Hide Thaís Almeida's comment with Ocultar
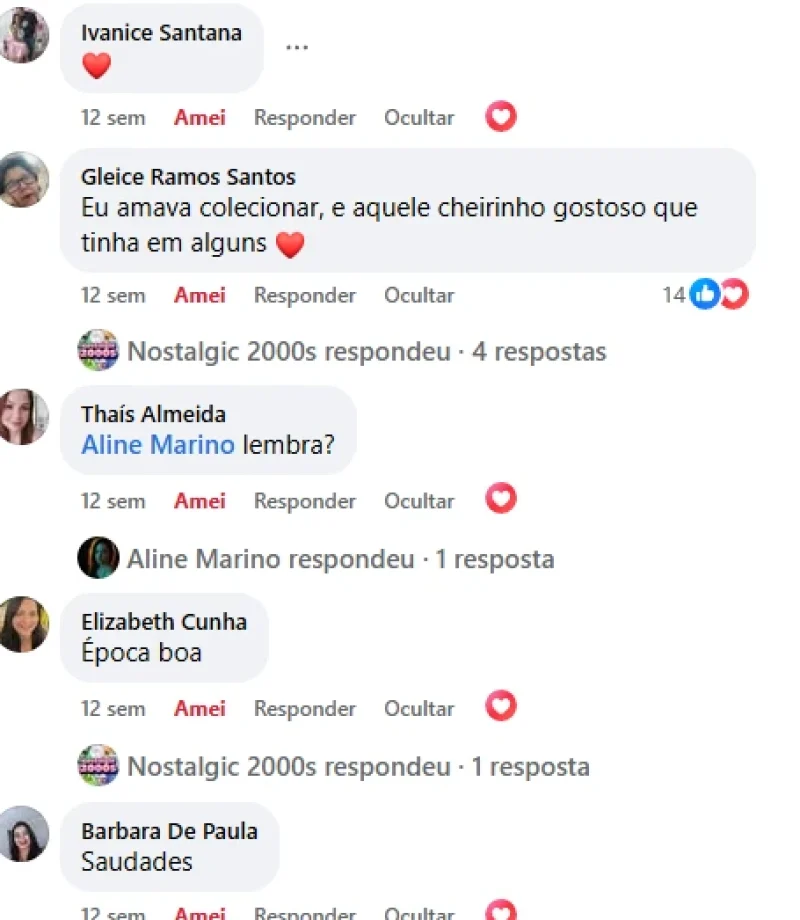Viewport: 800px width, 920px height. [x=419, y=501]
